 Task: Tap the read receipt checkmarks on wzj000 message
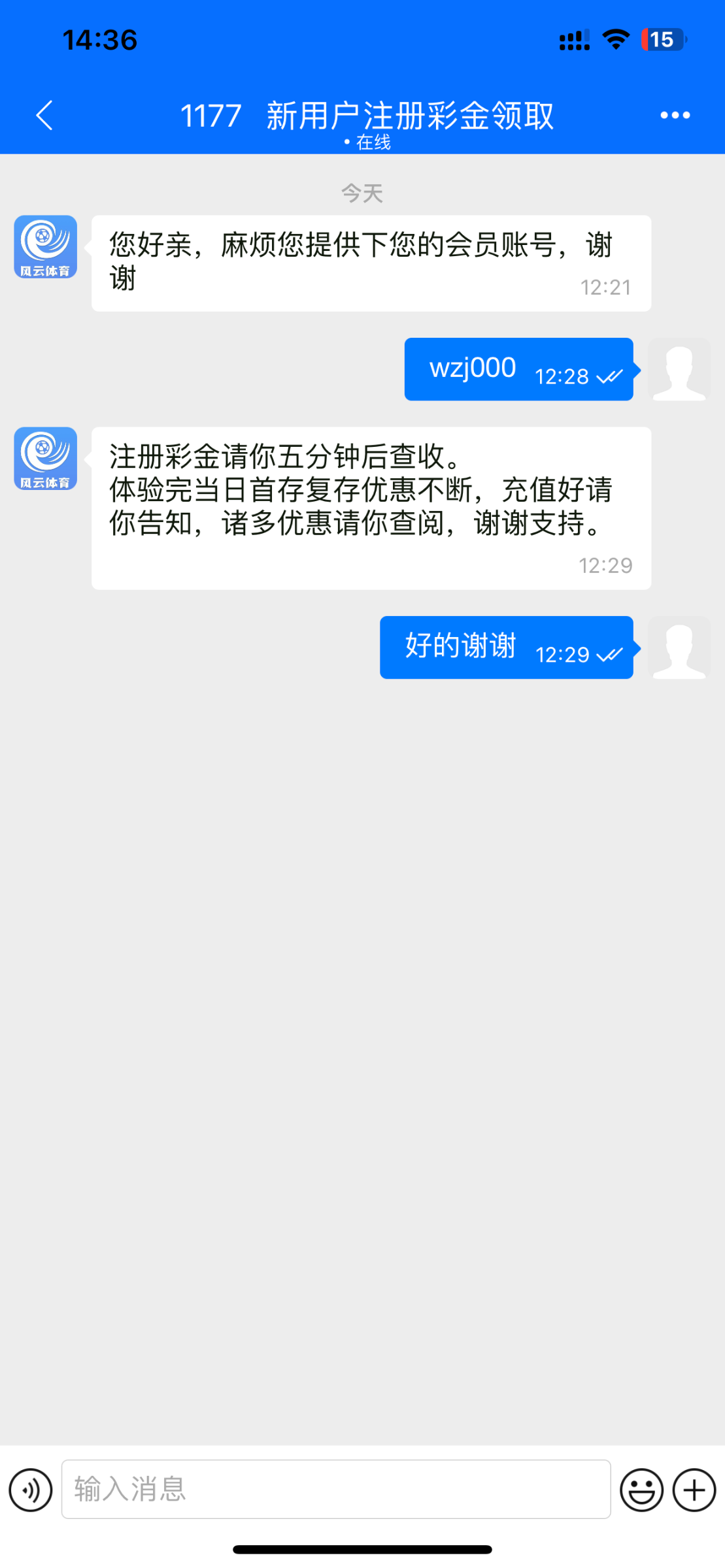(609, 376)
